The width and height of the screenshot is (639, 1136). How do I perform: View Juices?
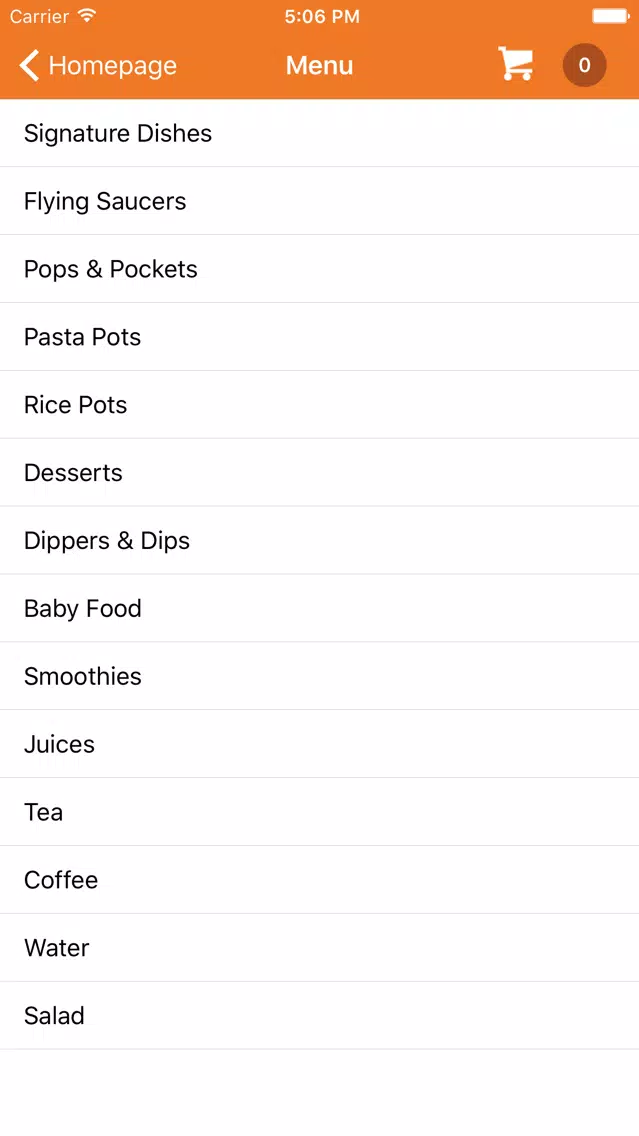[x=320, y=744]
